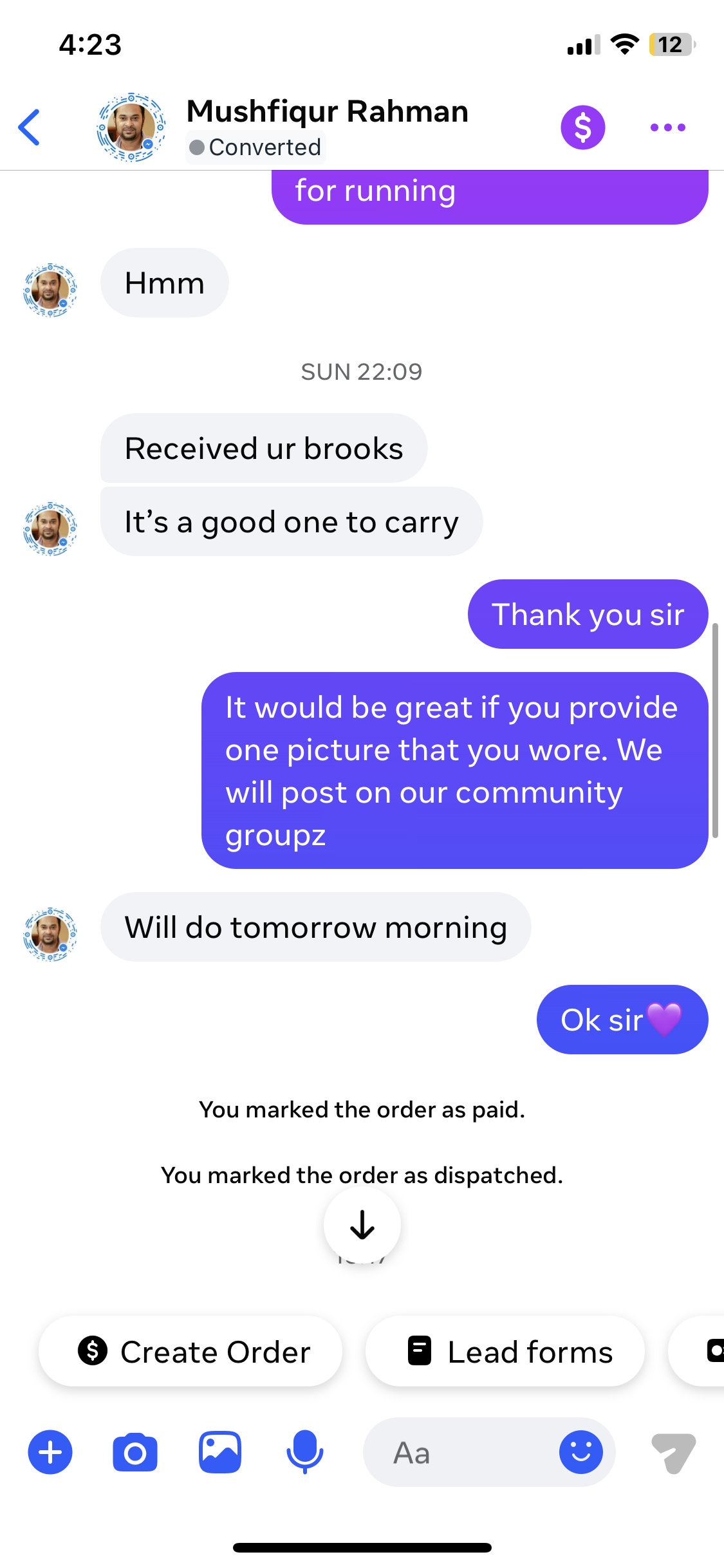
Task: Open the emoji picker smiley
Action: 580,1452
